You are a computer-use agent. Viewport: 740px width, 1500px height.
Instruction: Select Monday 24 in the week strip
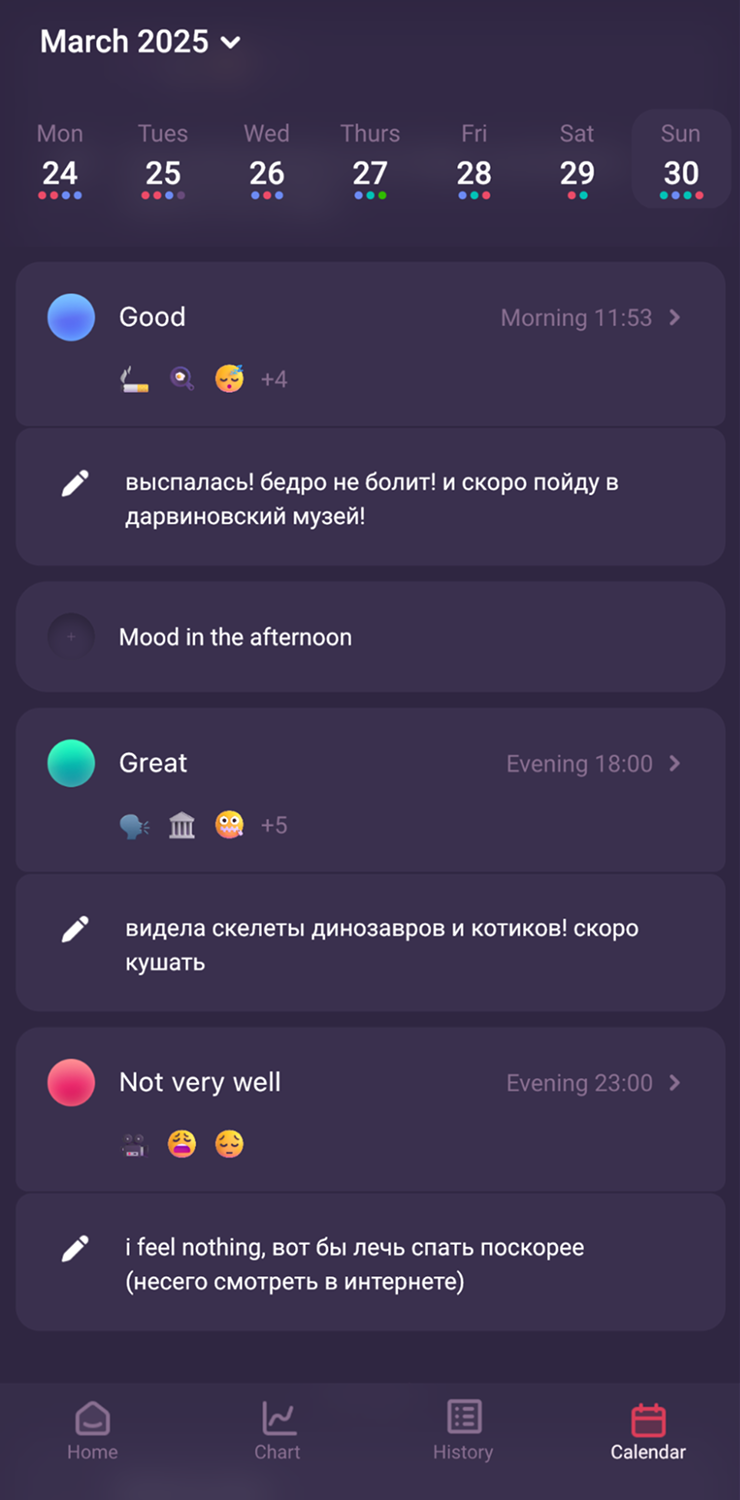(x=60, y=160)
